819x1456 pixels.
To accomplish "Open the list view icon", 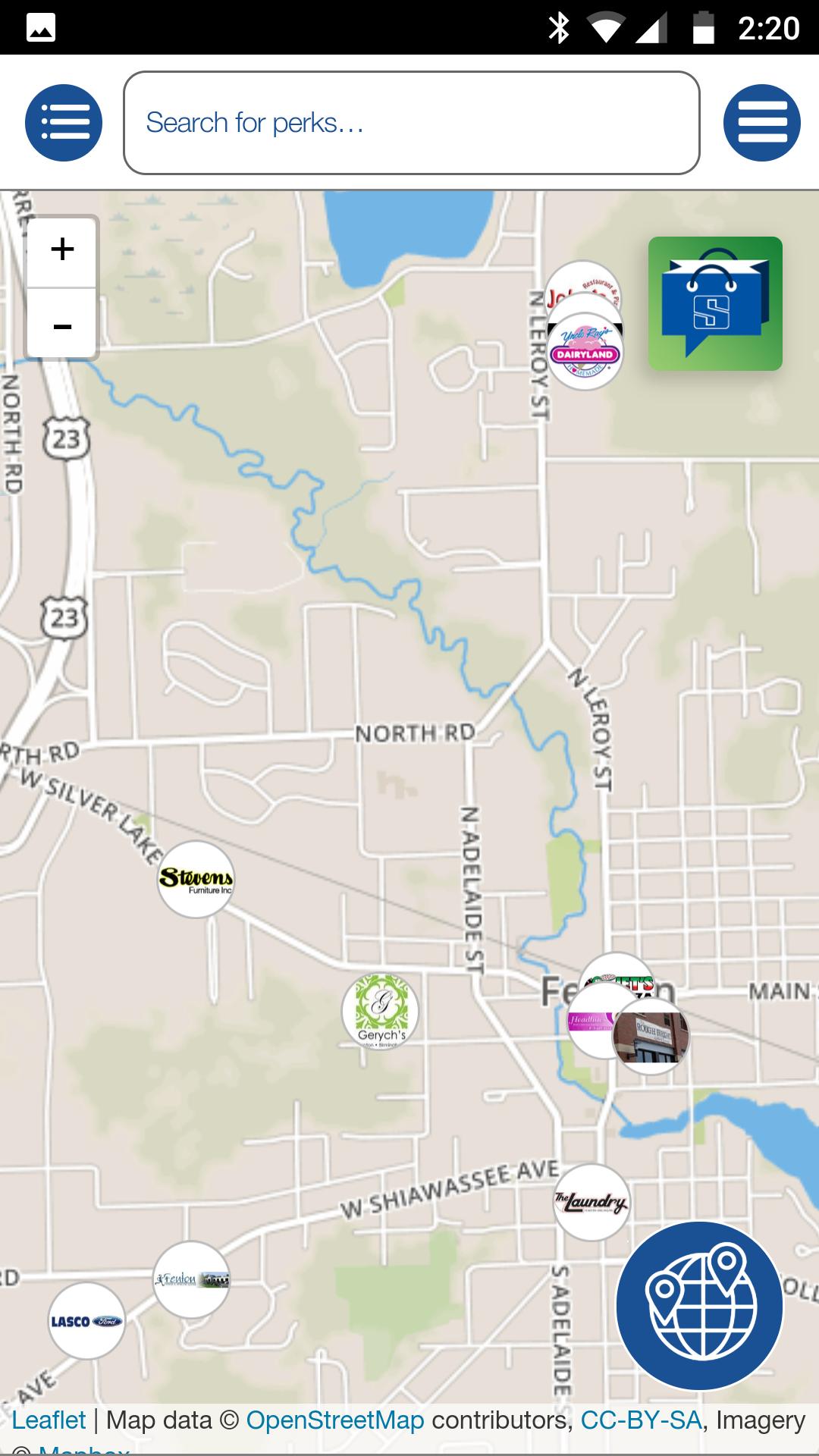I will click(x=64, y=123).
